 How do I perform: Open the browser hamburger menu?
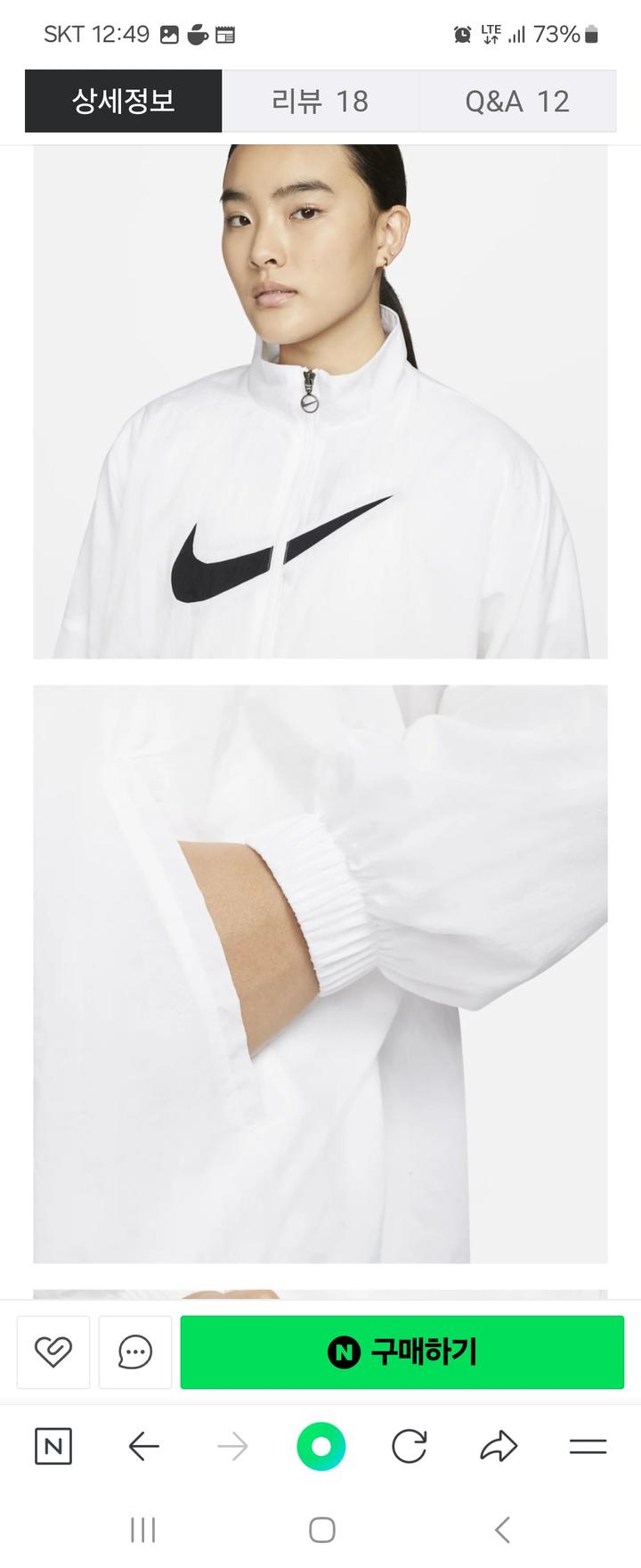tap(588, 1446)
